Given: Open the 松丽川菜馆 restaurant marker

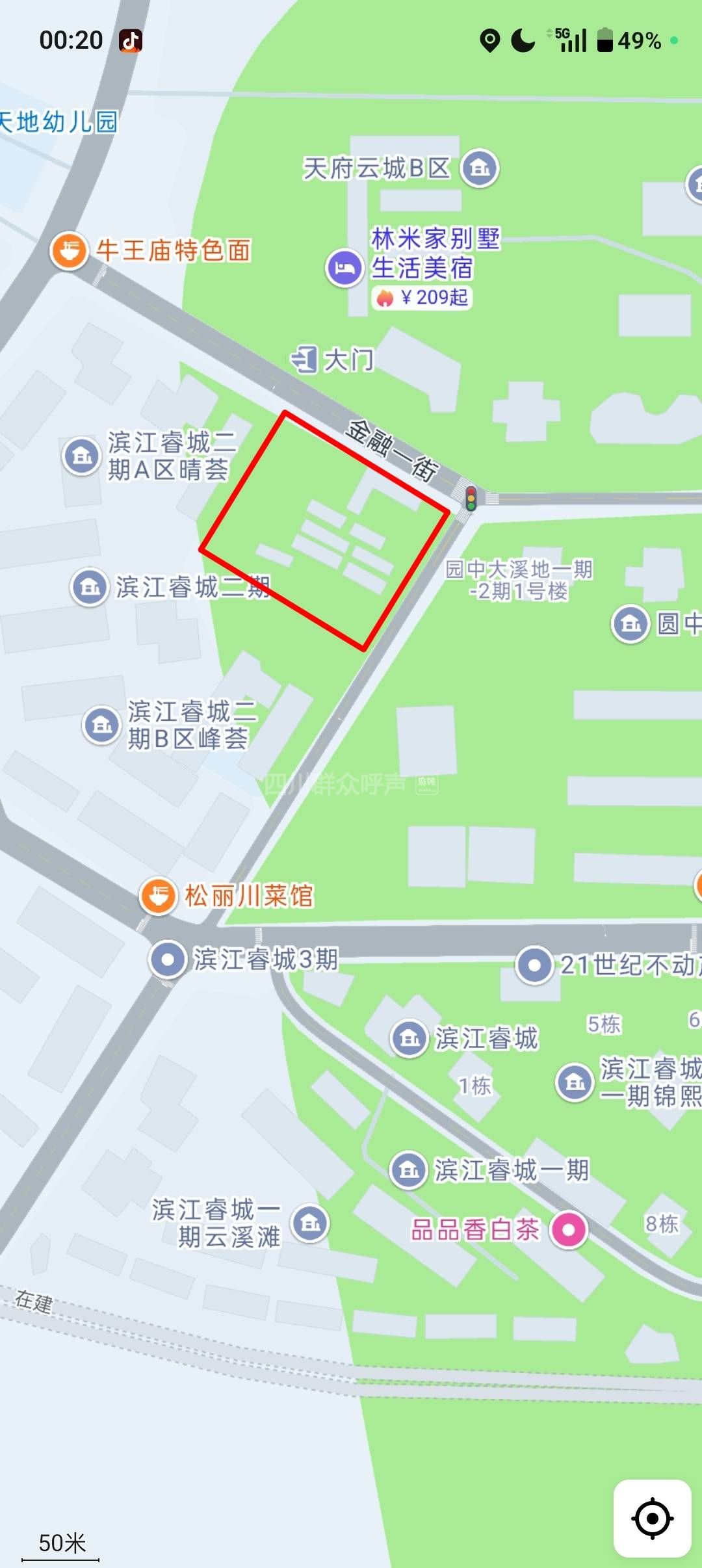Looking at the screenshot, I should [159, 896].
